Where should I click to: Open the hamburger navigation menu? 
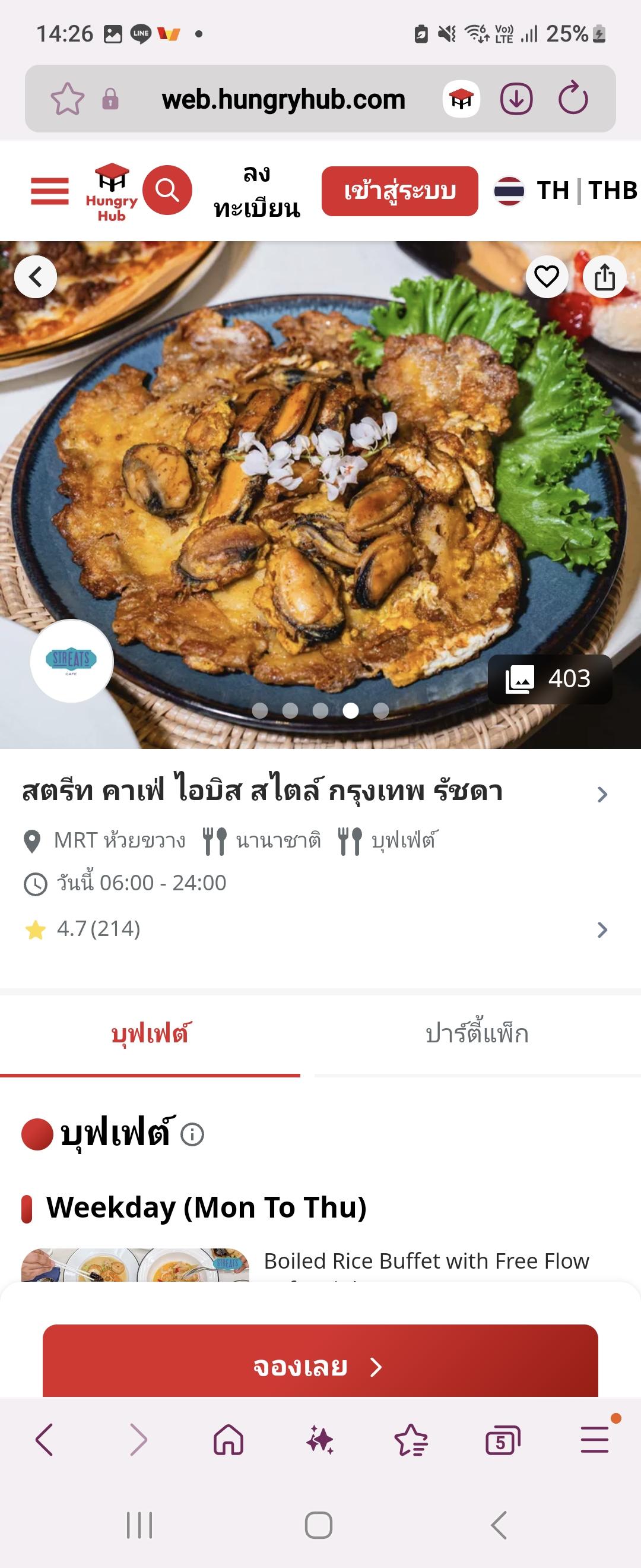point(49,189)
